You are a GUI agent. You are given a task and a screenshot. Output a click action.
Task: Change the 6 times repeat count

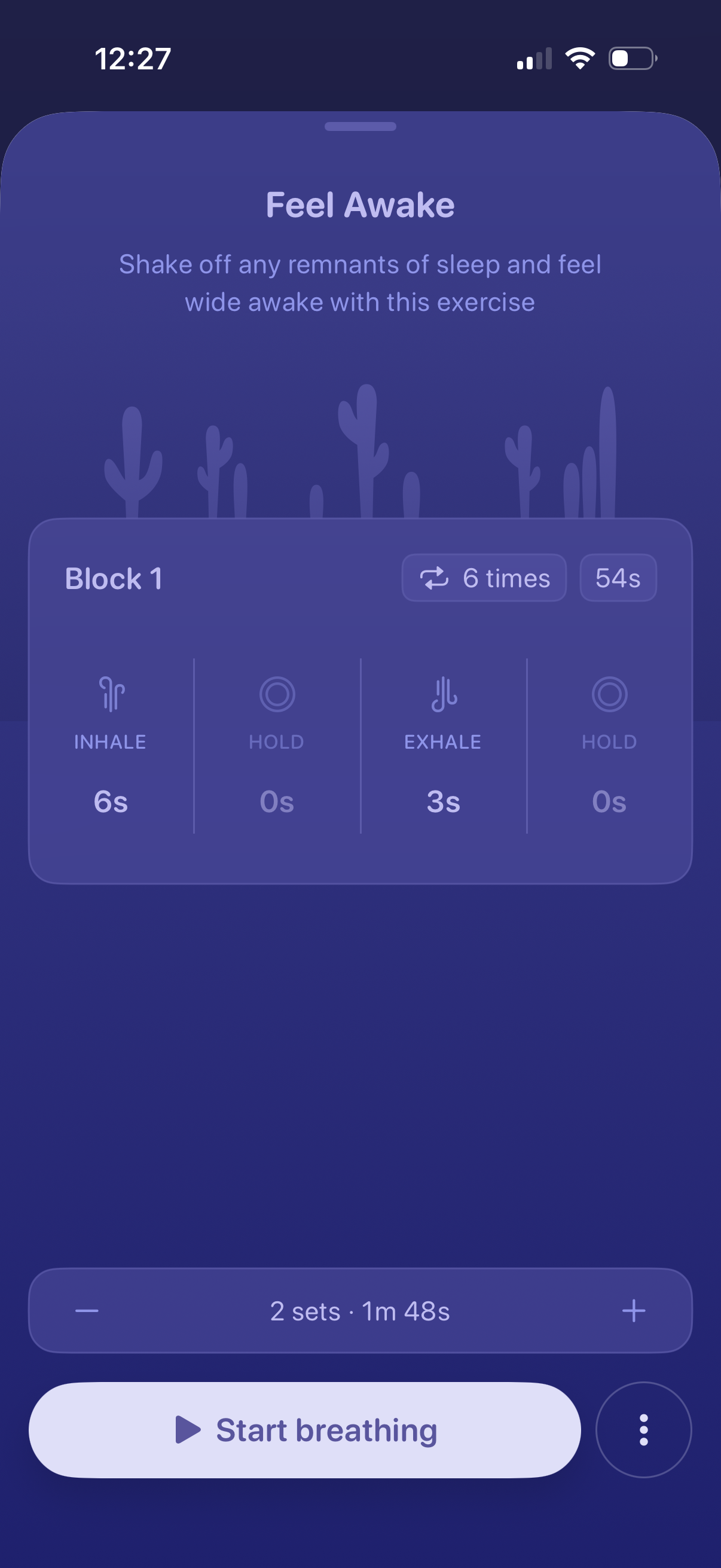[484, 578]
